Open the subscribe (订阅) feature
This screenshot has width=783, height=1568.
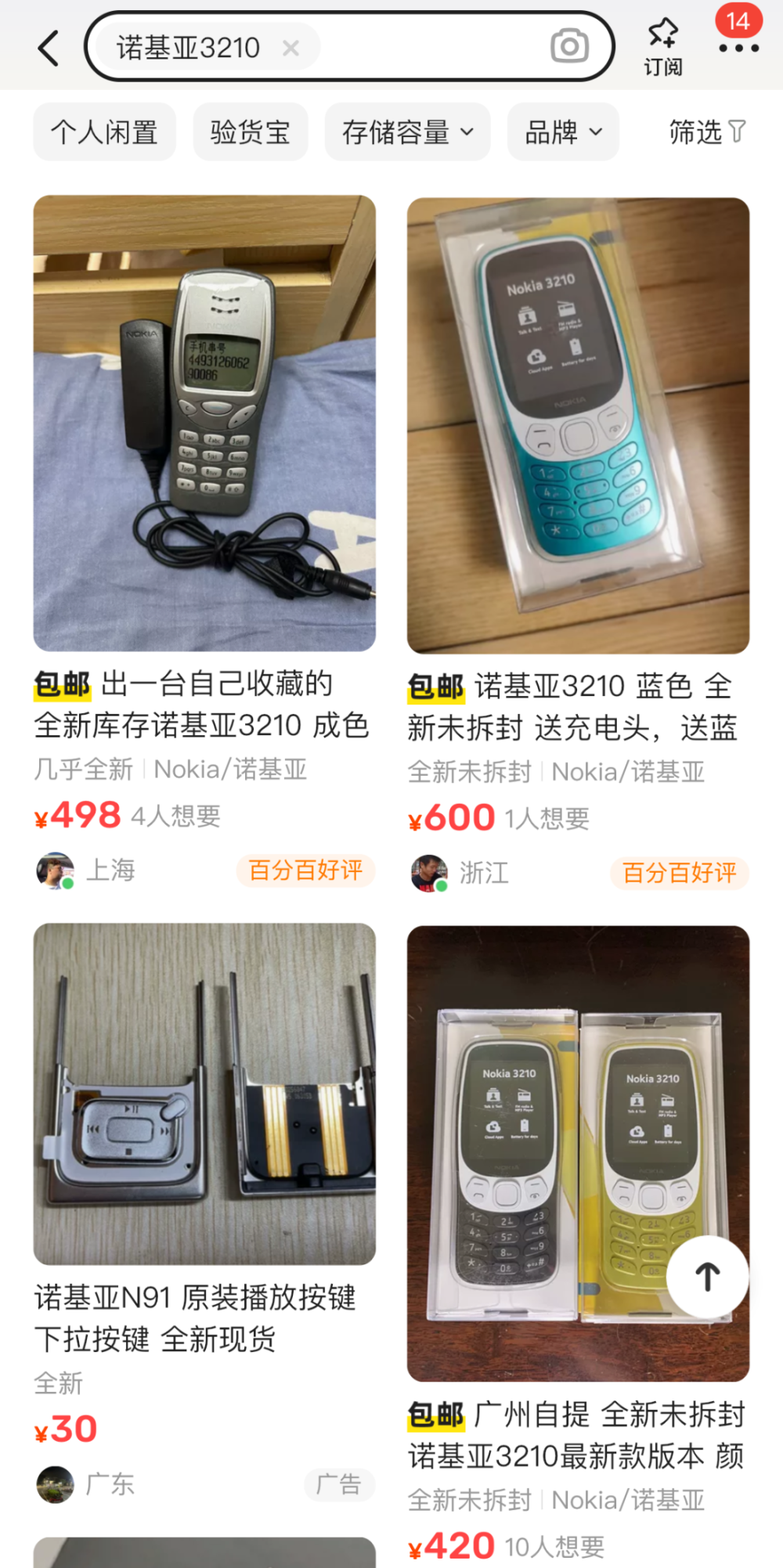662,43
